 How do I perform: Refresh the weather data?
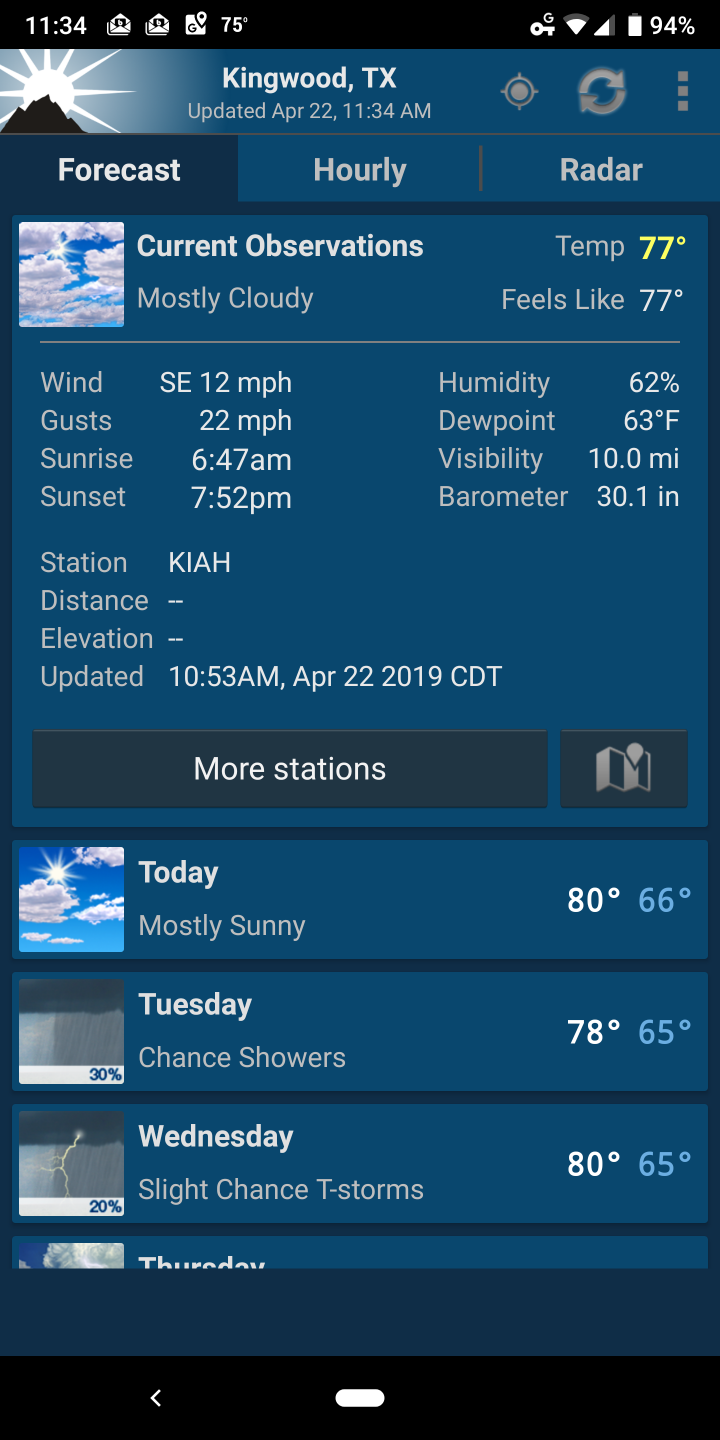pos(602,92)
